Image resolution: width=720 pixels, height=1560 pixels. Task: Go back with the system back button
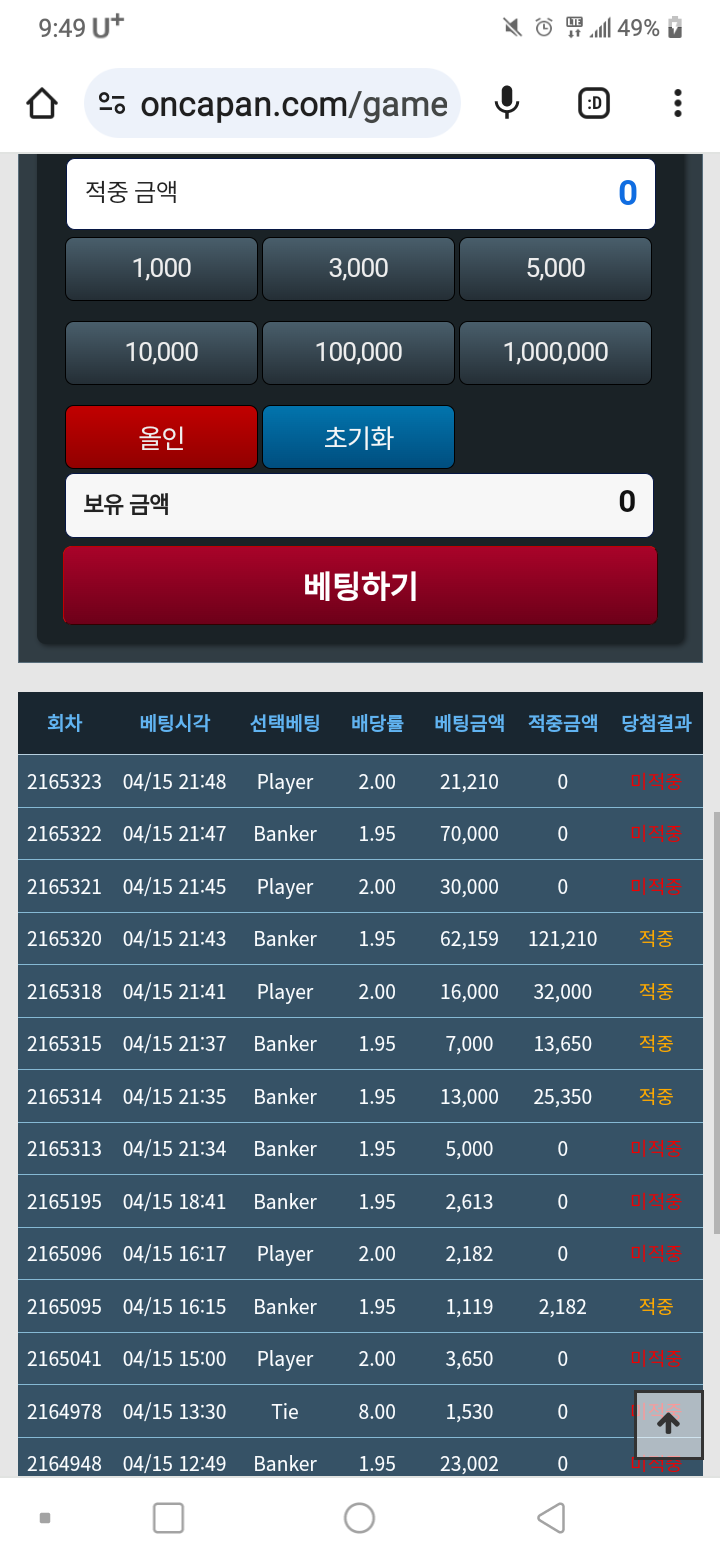pyautogui.click(x=551, y=1518)
